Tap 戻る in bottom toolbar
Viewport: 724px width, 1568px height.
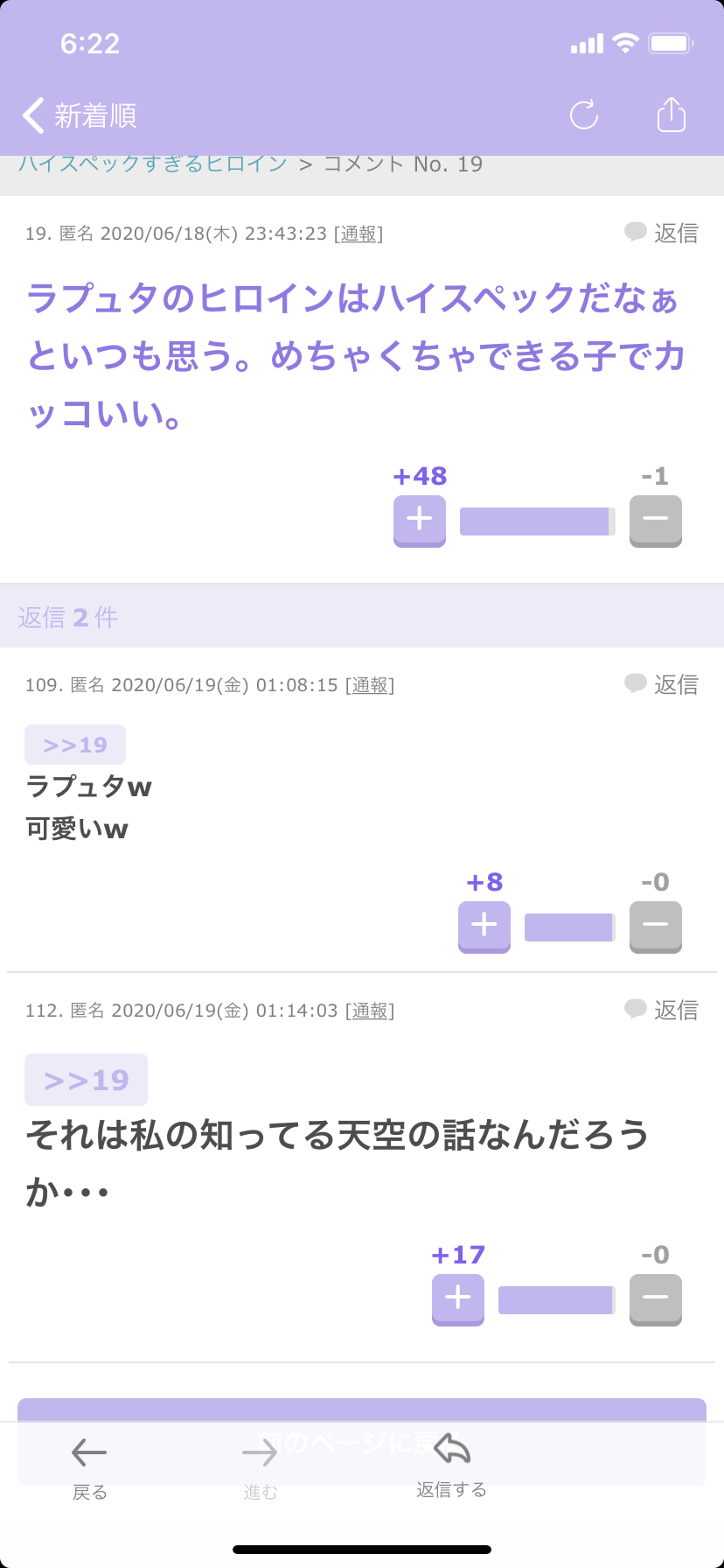pos(89,1468)
